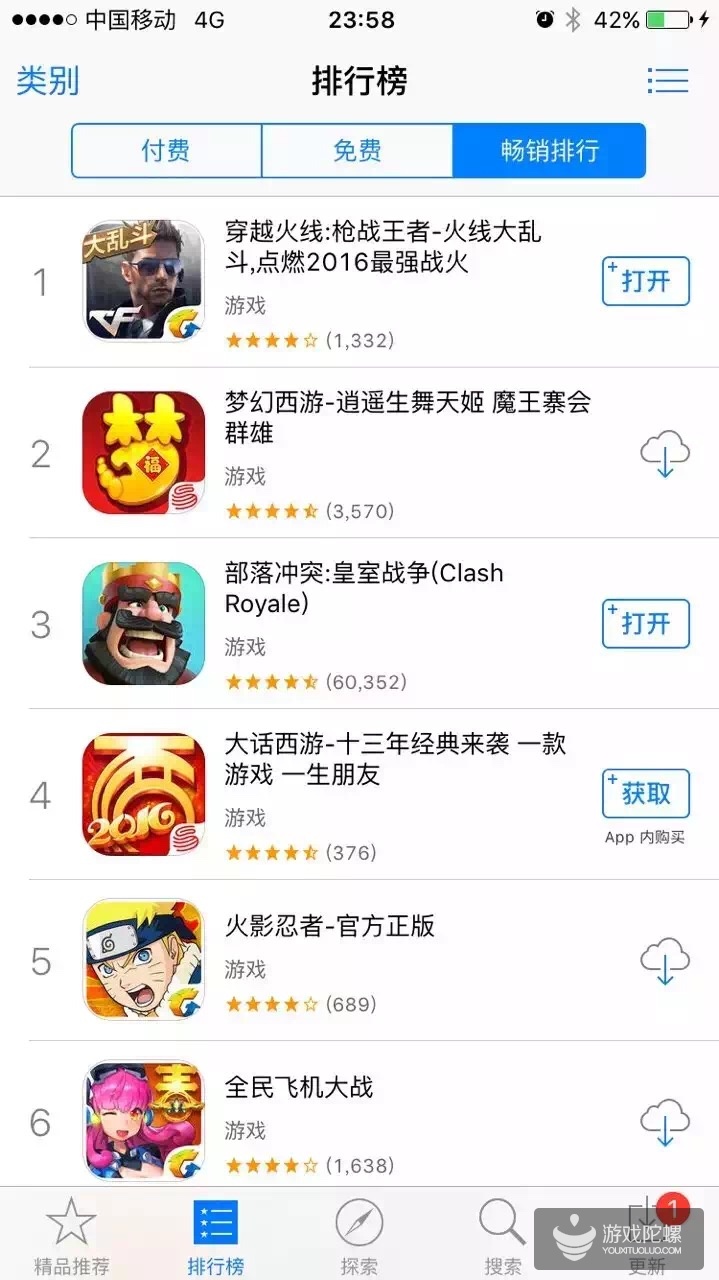The width and height of the screenshot is (719, 1280).
Task: Download 全民飞机大战 via the cloud icon
Action: (665, 1122)
